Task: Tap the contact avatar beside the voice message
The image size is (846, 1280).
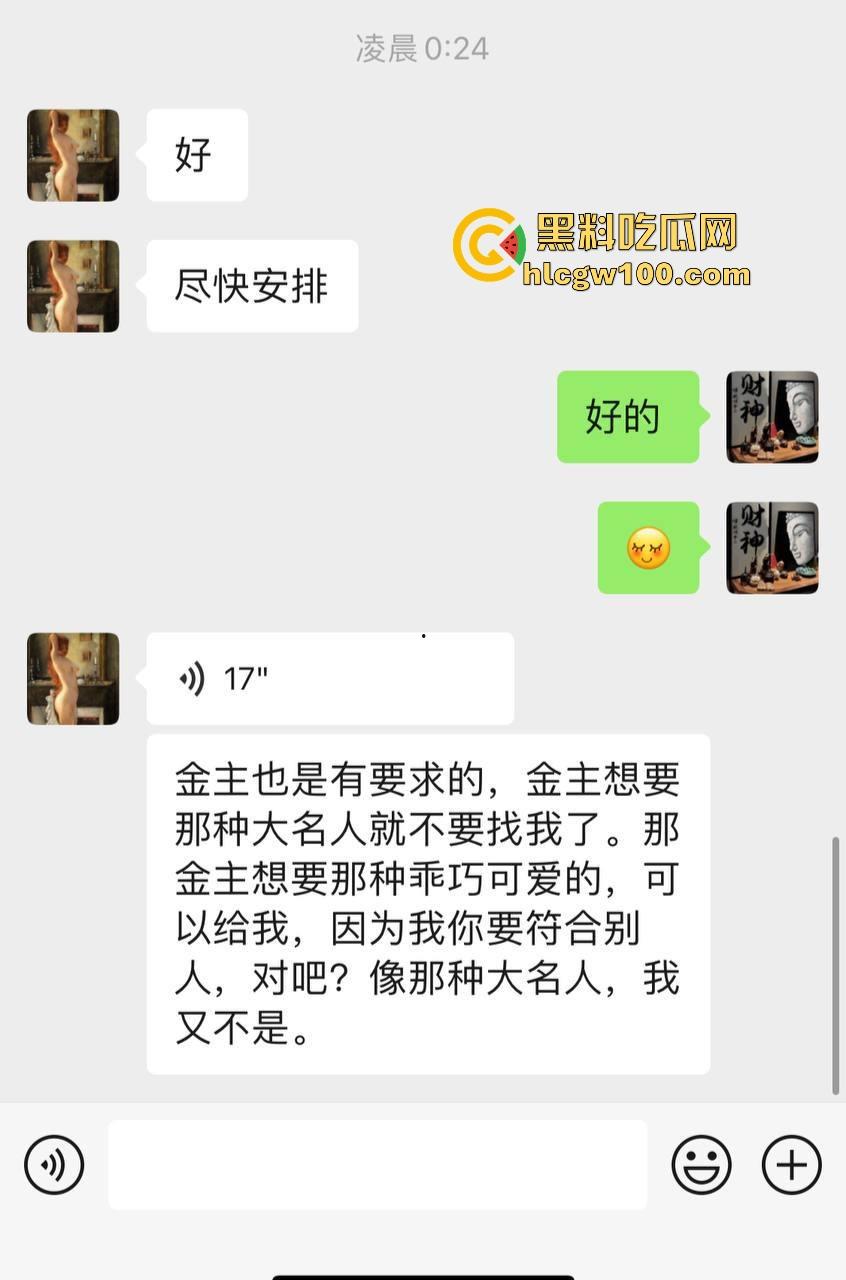Action: point(72,678)
